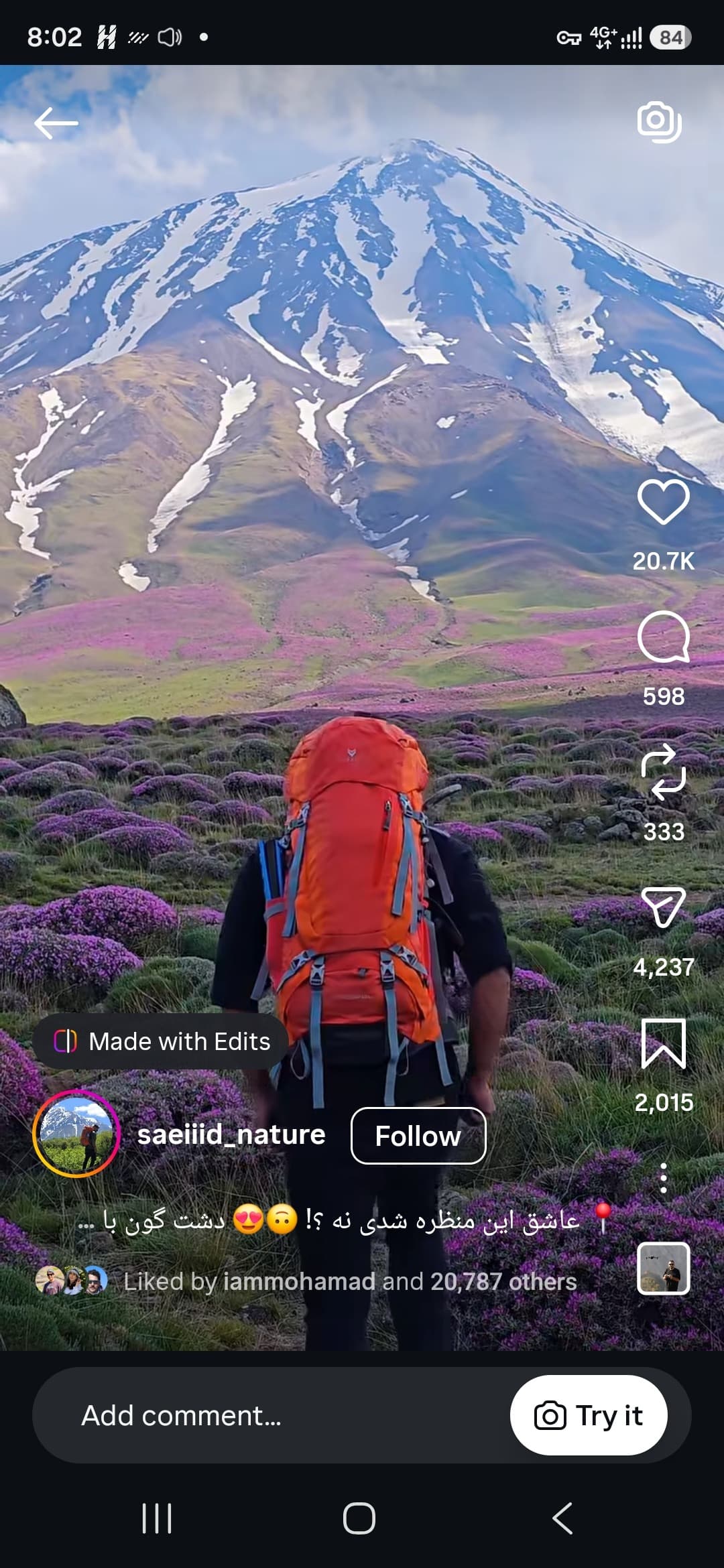This screenshot has width=724, height=1568.
Task: Save the reel with the bookmark icon
Action: pos(663,1043)
